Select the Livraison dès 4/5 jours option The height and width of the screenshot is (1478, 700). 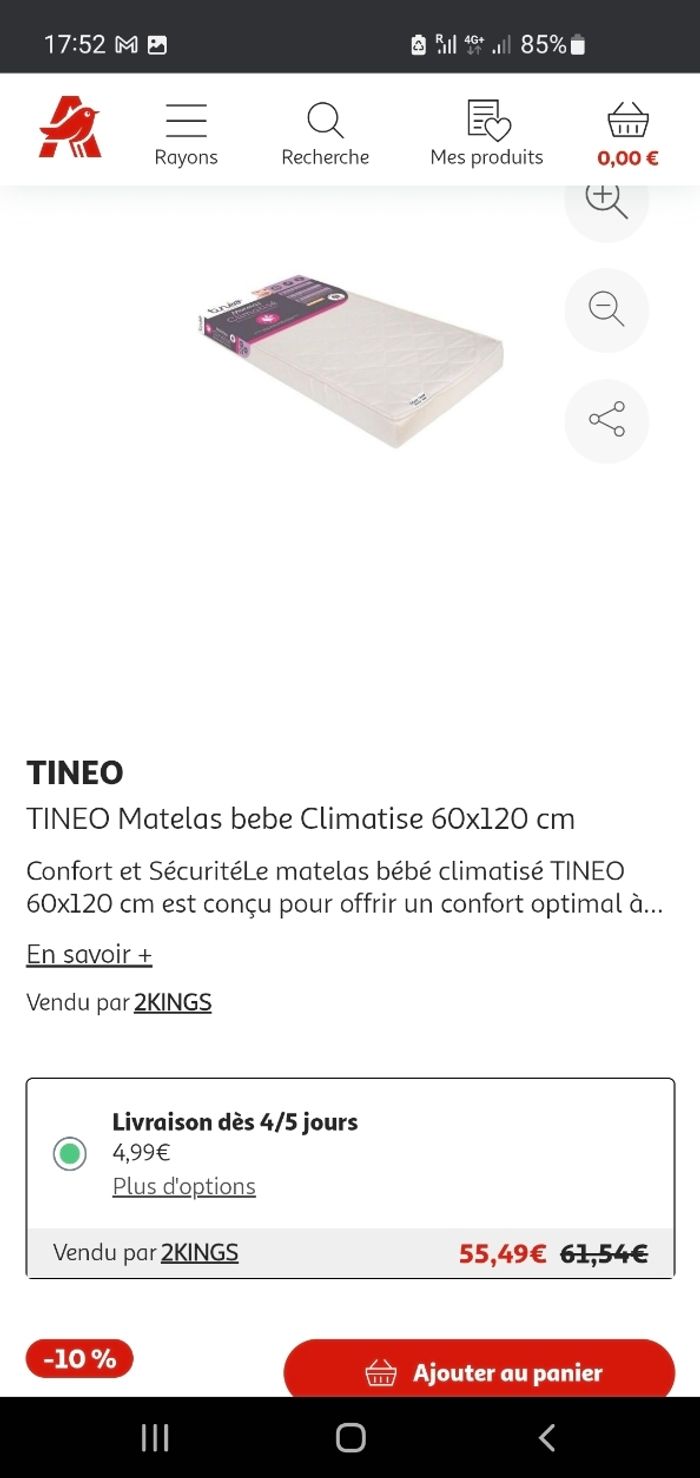[69, 1154]
